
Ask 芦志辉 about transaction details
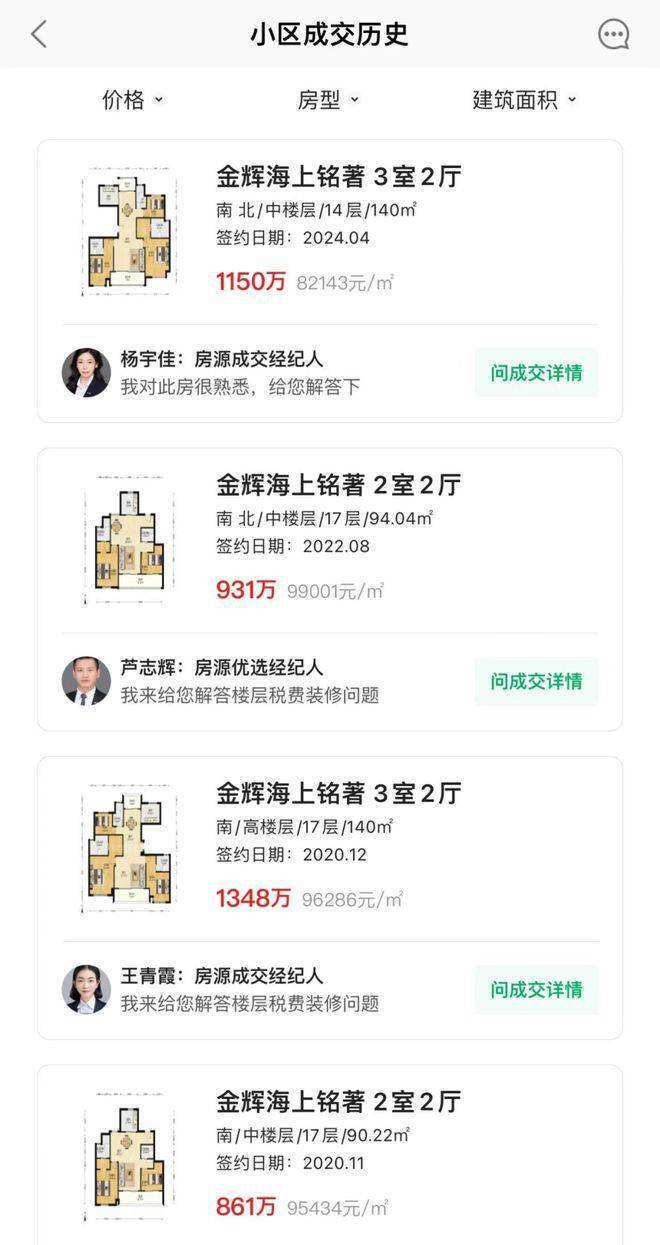(x=536, y=681)
